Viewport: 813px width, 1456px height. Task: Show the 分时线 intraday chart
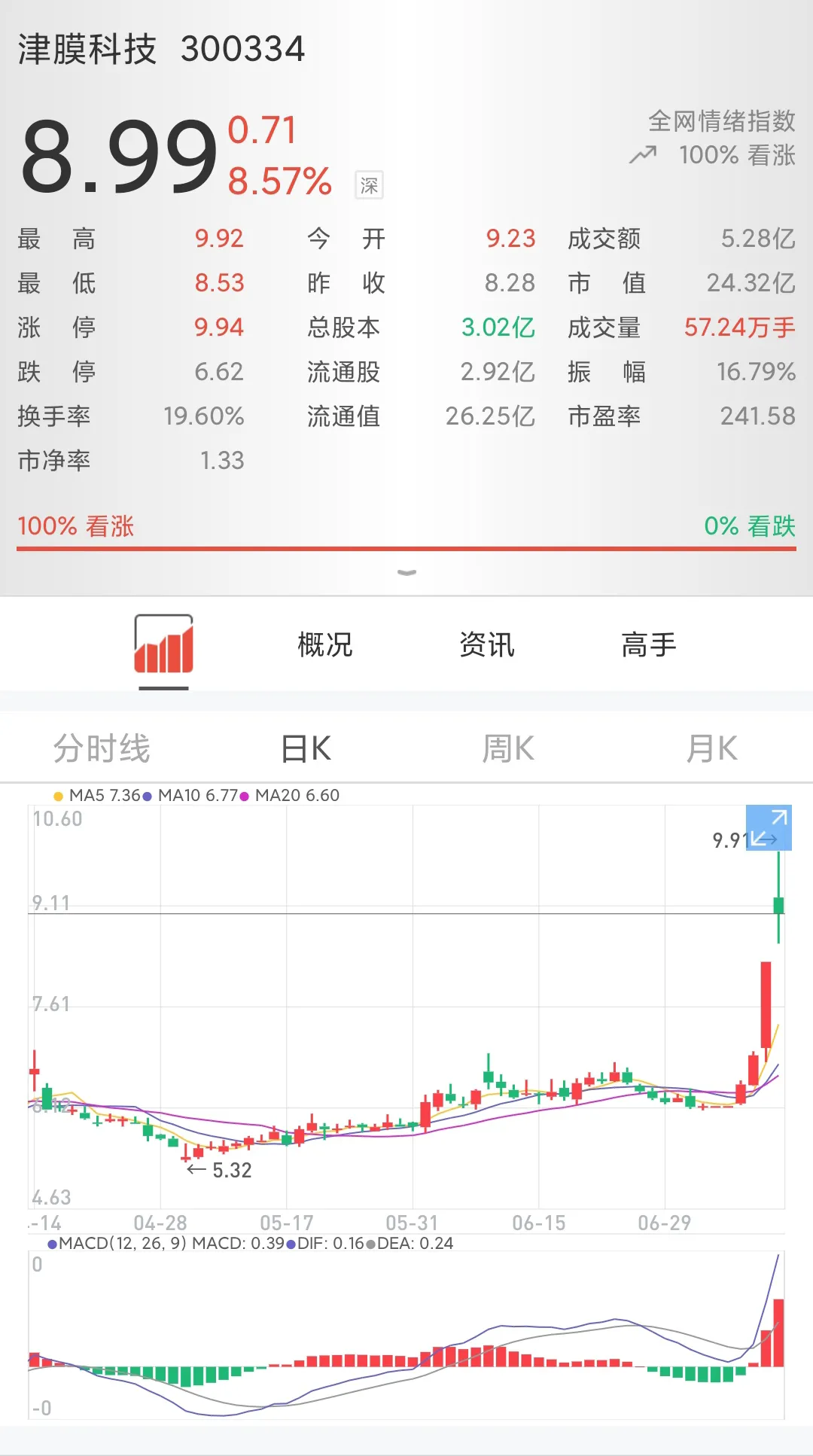click(102, 749)
